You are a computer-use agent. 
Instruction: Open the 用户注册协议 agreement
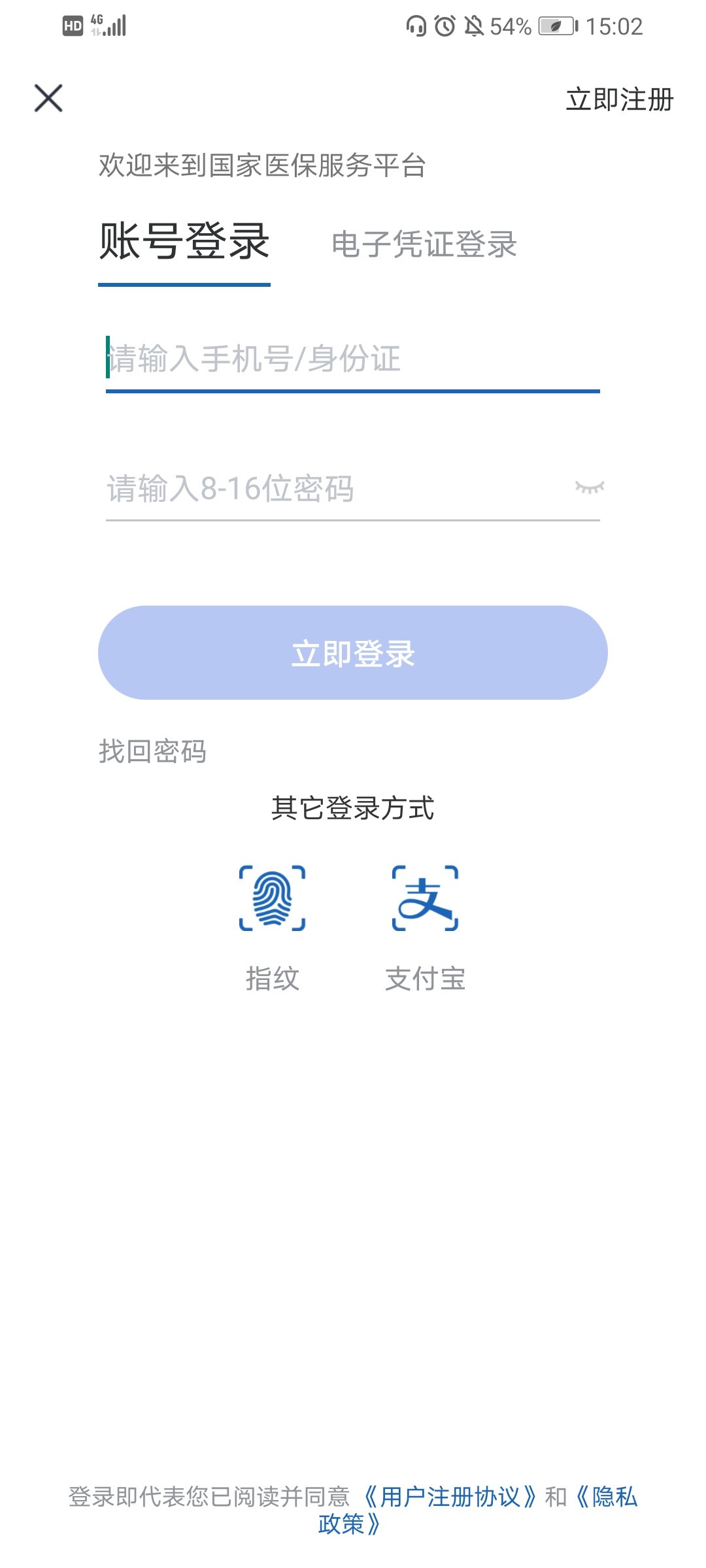pyautogui.click(x=450, y=1496)
